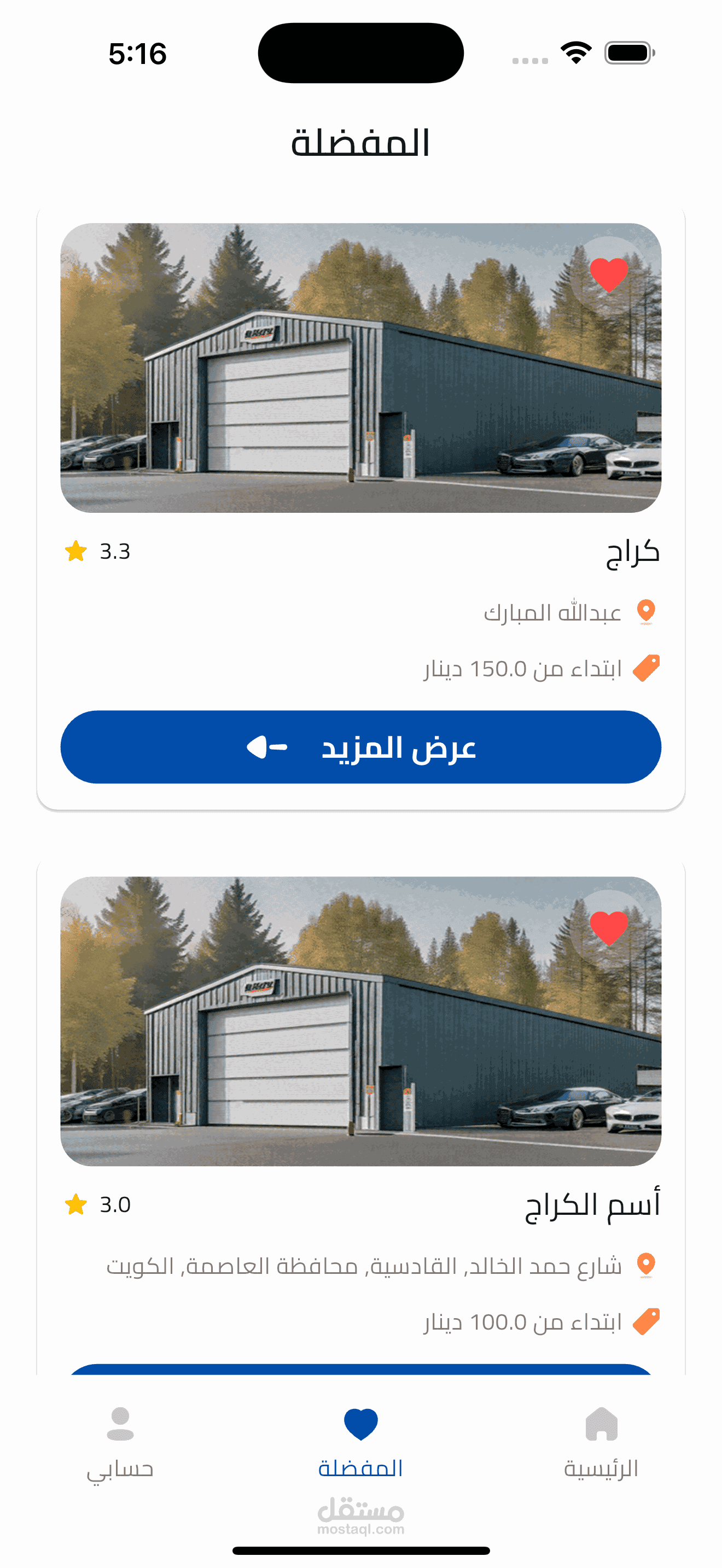
Task: Tap عرض المزيد button for كراج
Action: (x=361, y=747)
